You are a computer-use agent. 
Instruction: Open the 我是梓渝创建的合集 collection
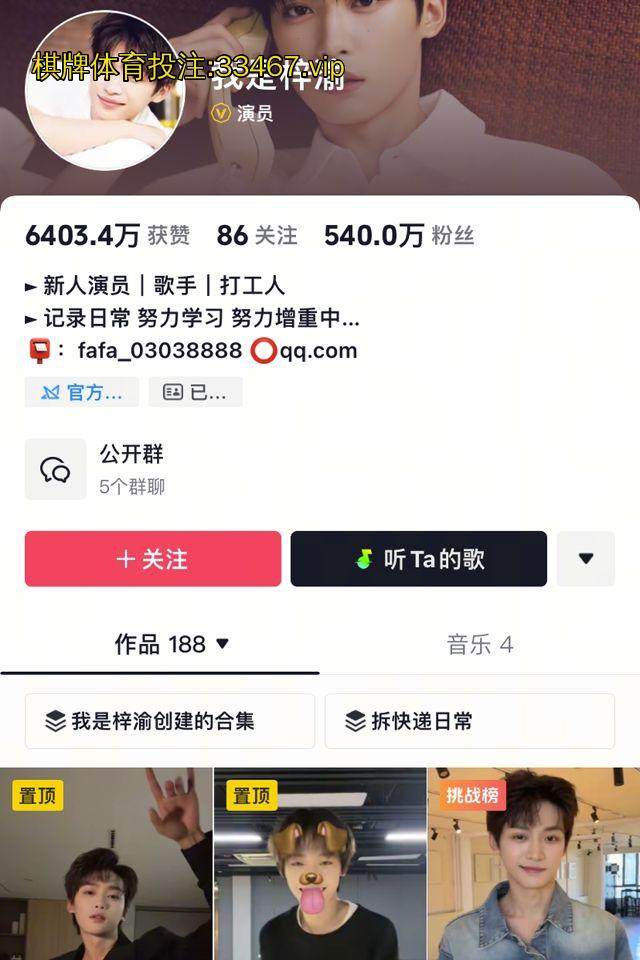tap(170, 721)
